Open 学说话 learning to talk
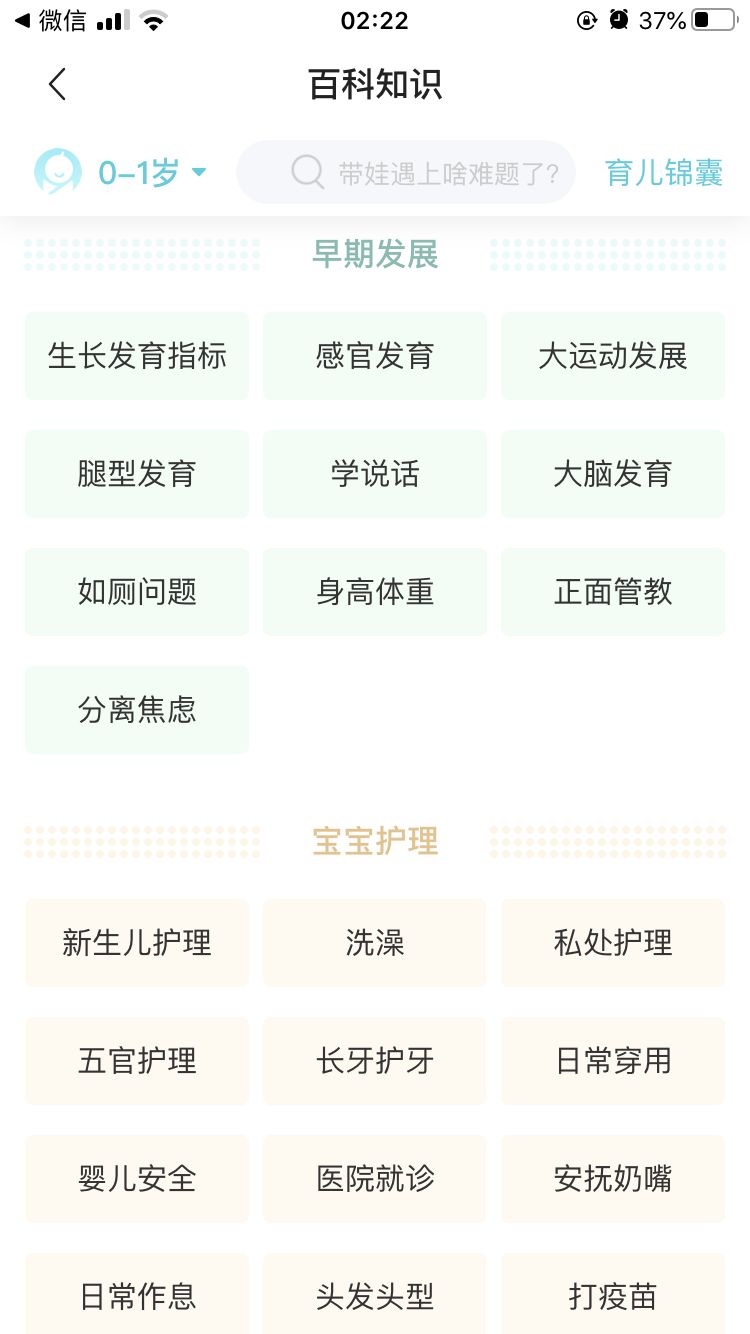750x1334 pixels. click(x=374, y=474)
